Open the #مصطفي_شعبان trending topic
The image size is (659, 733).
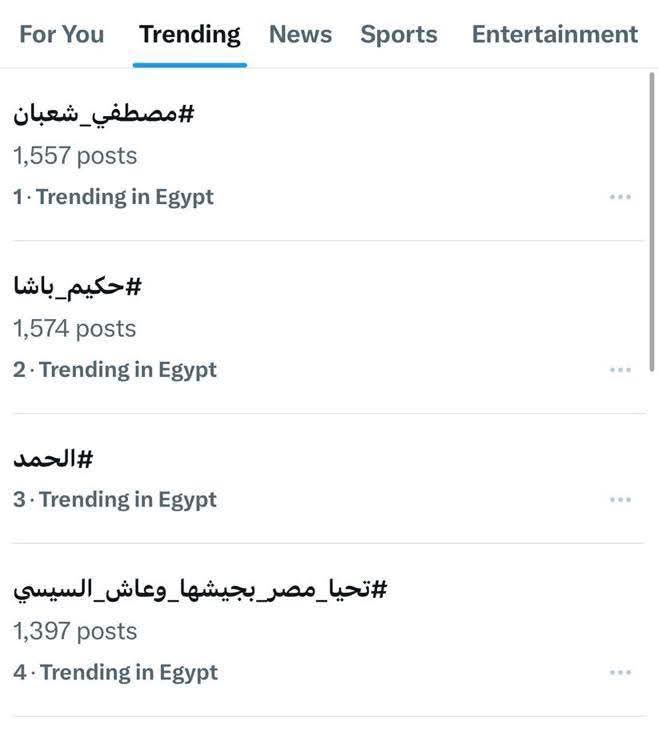pyautogui.click(x=104, y=114)
